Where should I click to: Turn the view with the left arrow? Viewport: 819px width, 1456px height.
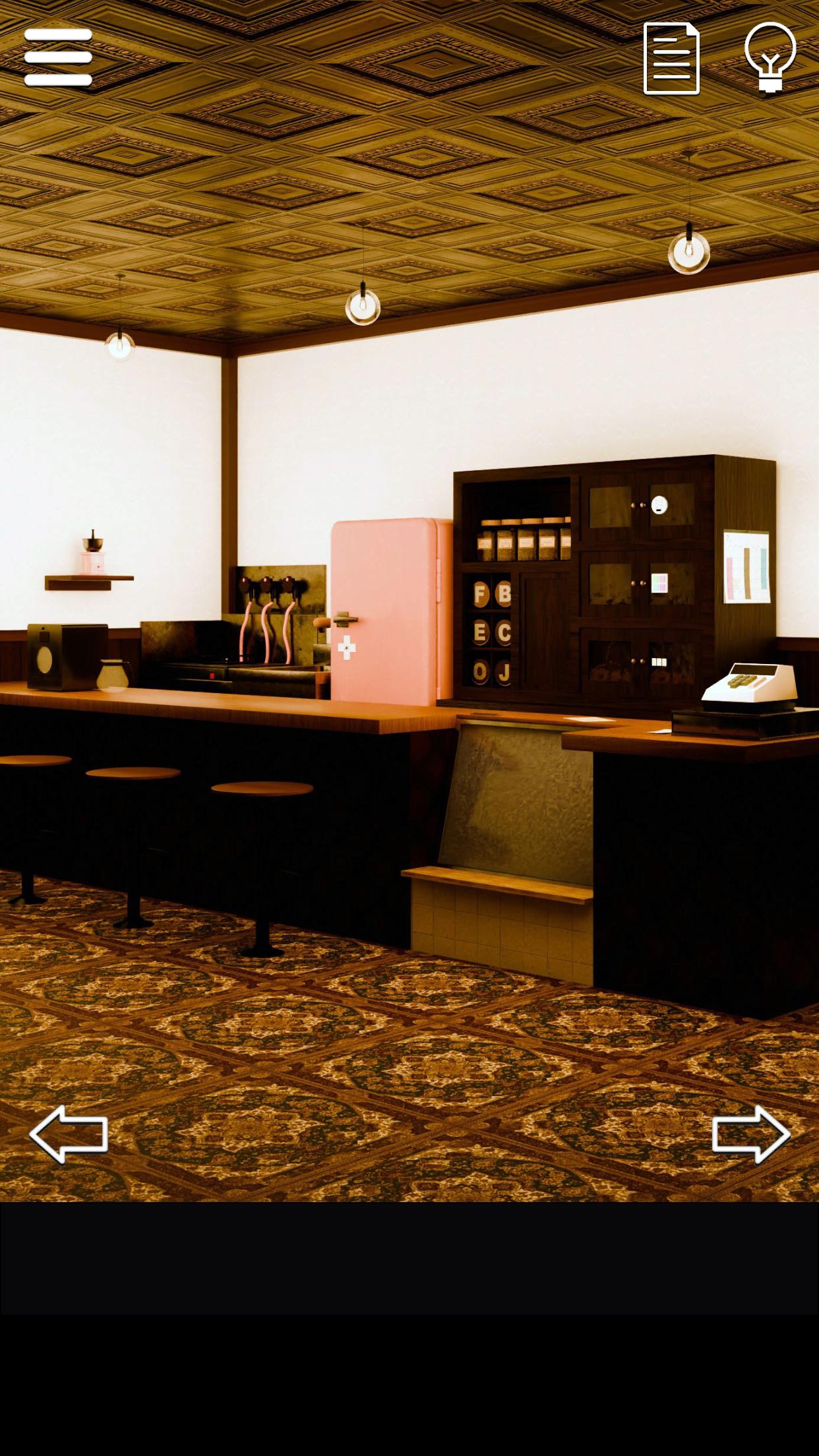69,1134
